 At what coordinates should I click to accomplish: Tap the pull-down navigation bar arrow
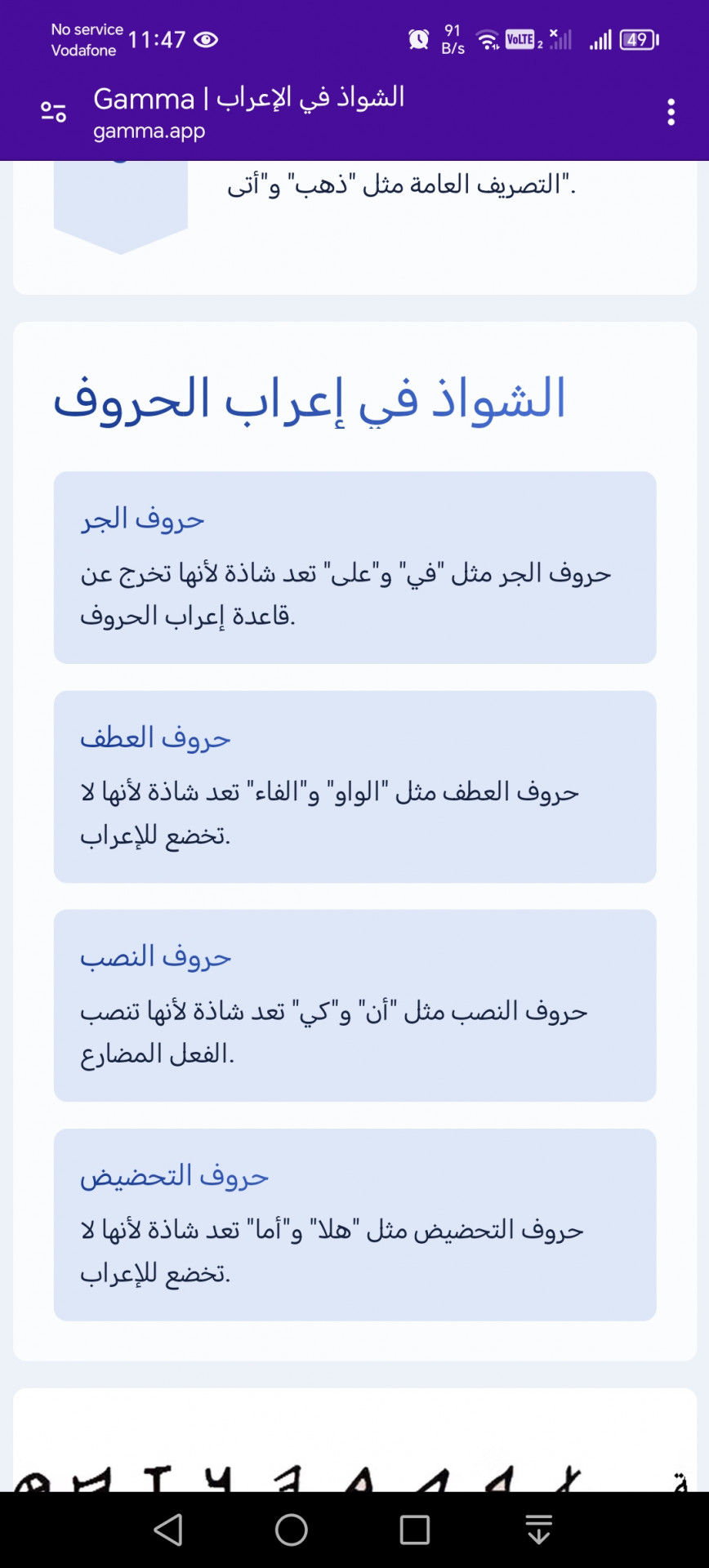click(538, 1530)
